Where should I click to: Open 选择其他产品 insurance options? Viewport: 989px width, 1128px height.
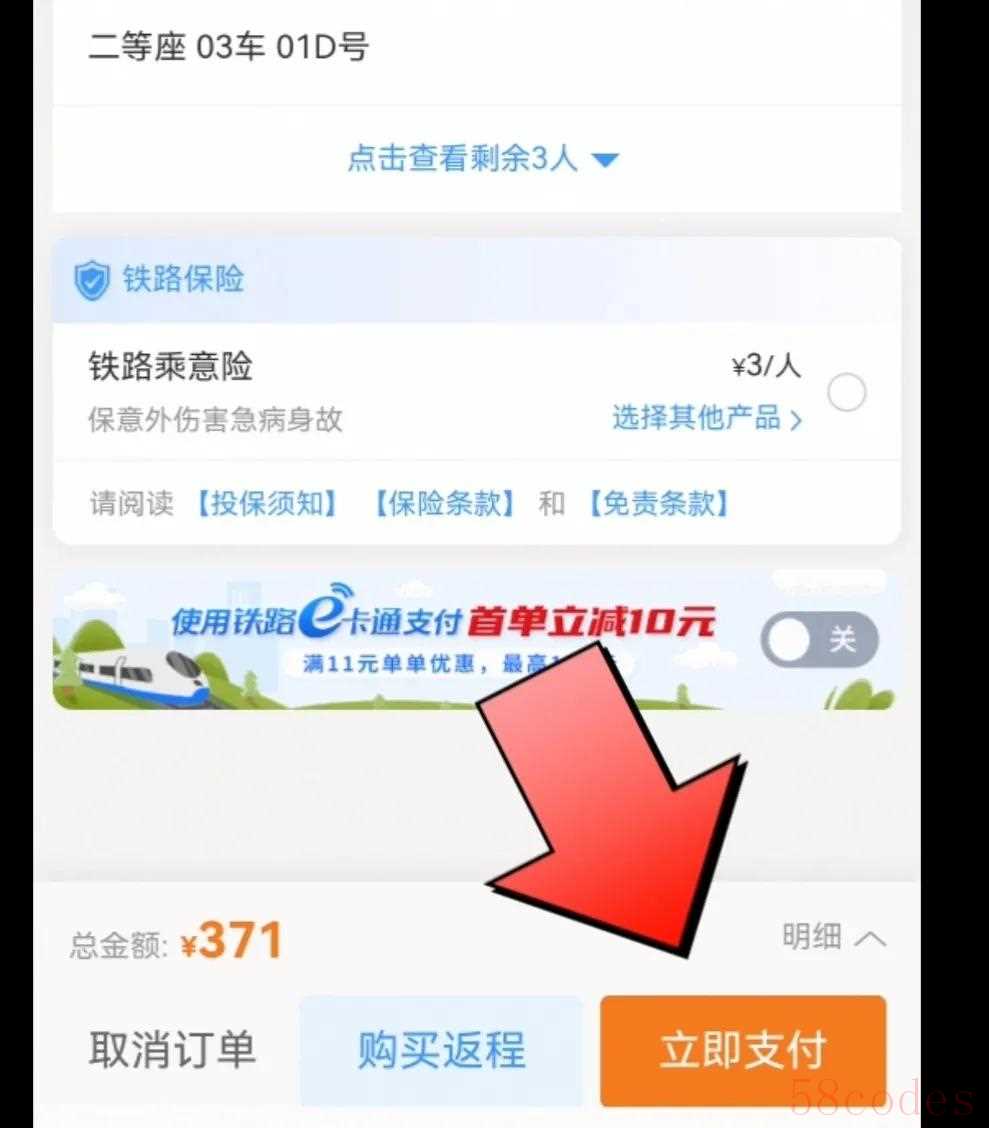coord(707,418)
